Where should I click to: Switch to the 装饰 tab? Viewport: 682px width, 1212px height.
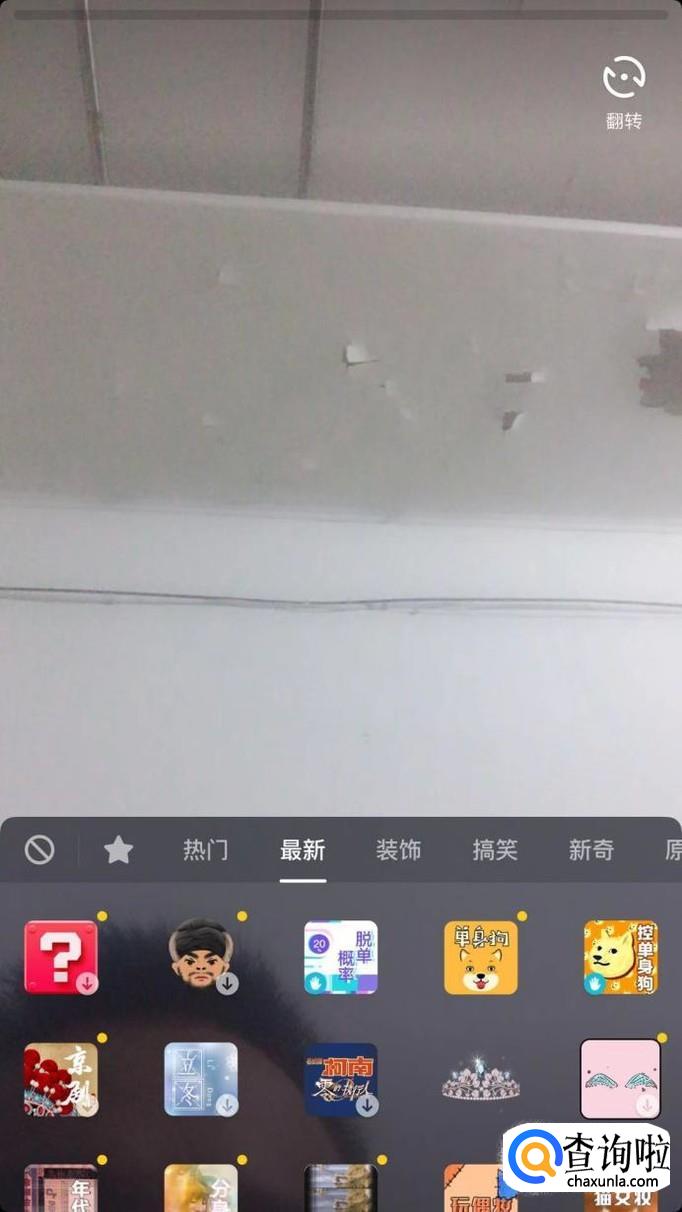pos(398,850)
